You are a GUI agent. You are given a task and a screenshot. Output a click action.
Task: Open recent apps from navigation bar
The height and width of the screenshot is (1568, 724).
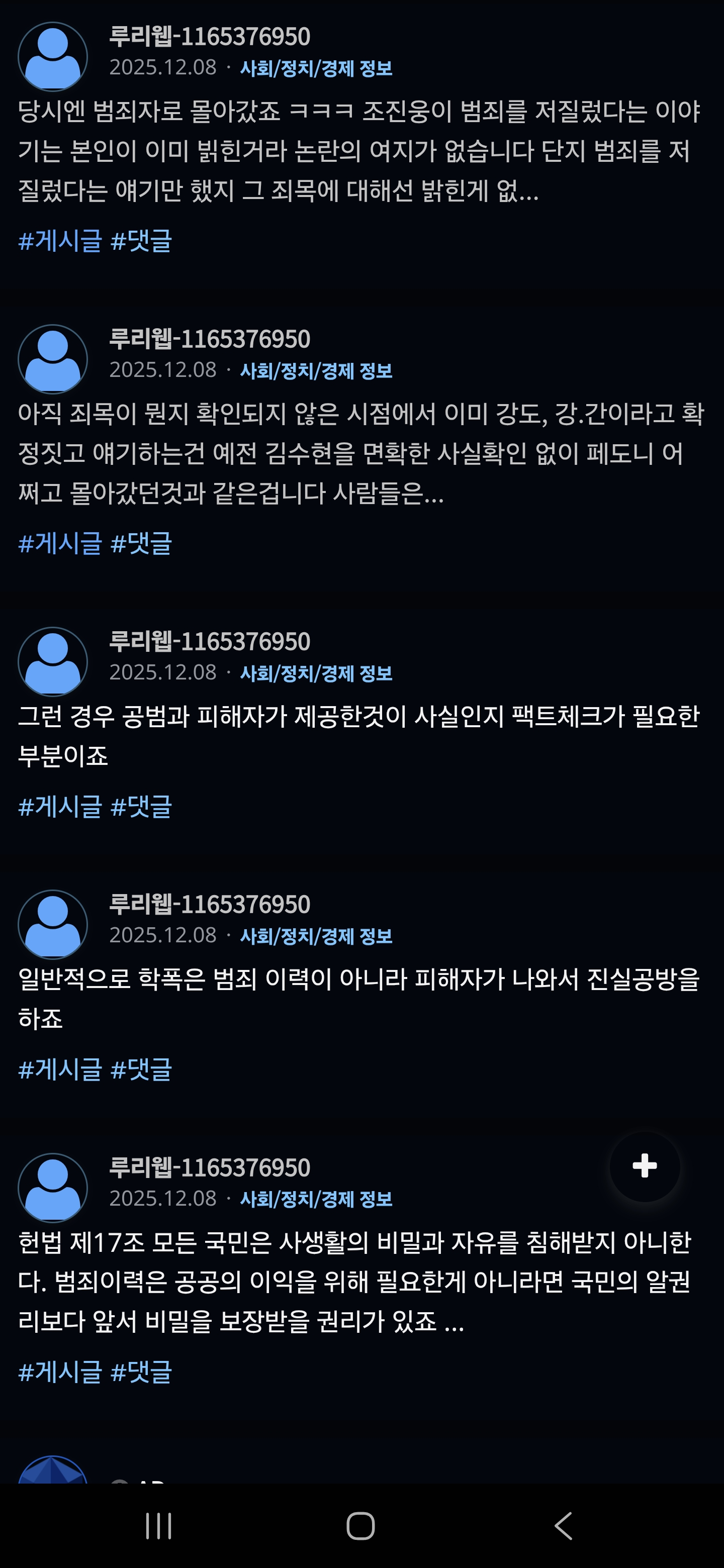[159, 1526]
